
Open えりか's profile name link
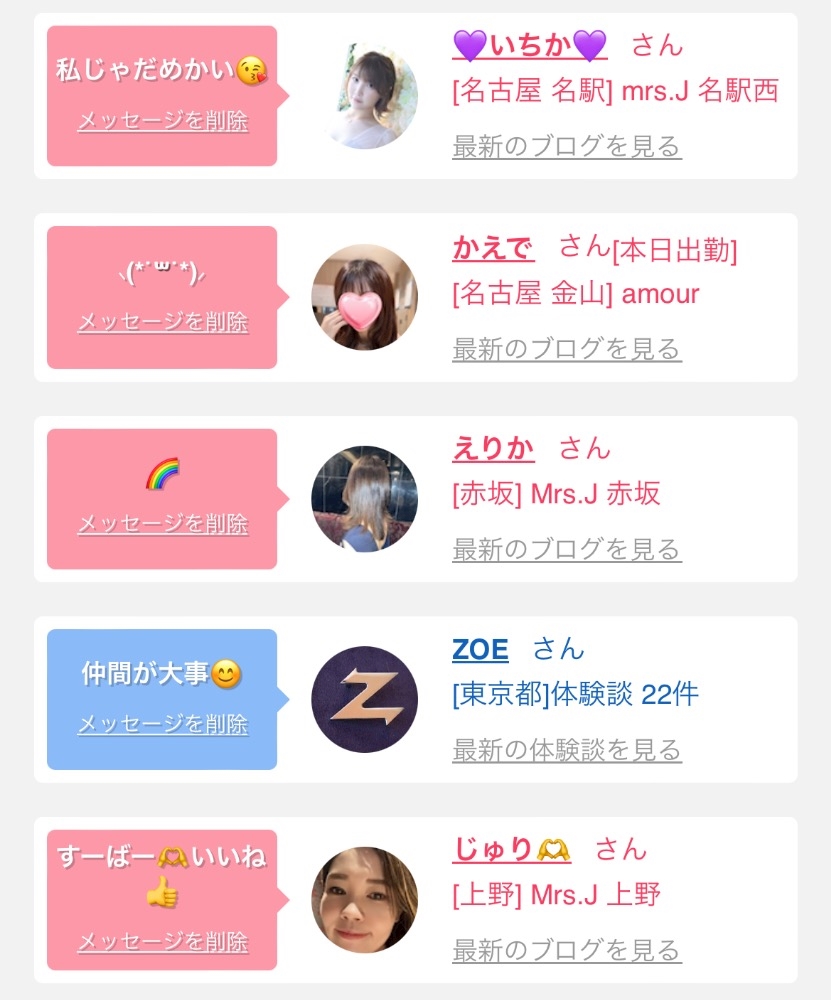click(x=493, y=448)
